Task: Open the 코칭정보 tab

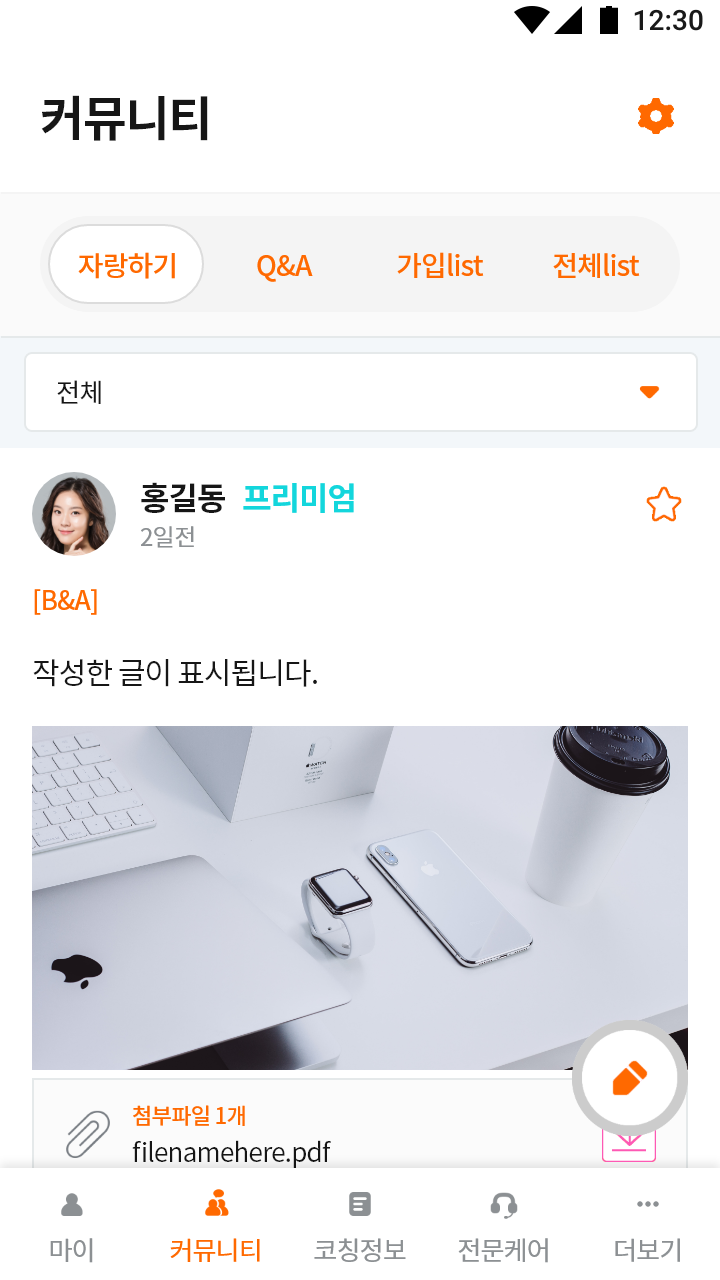Action: coord(360,1226)
